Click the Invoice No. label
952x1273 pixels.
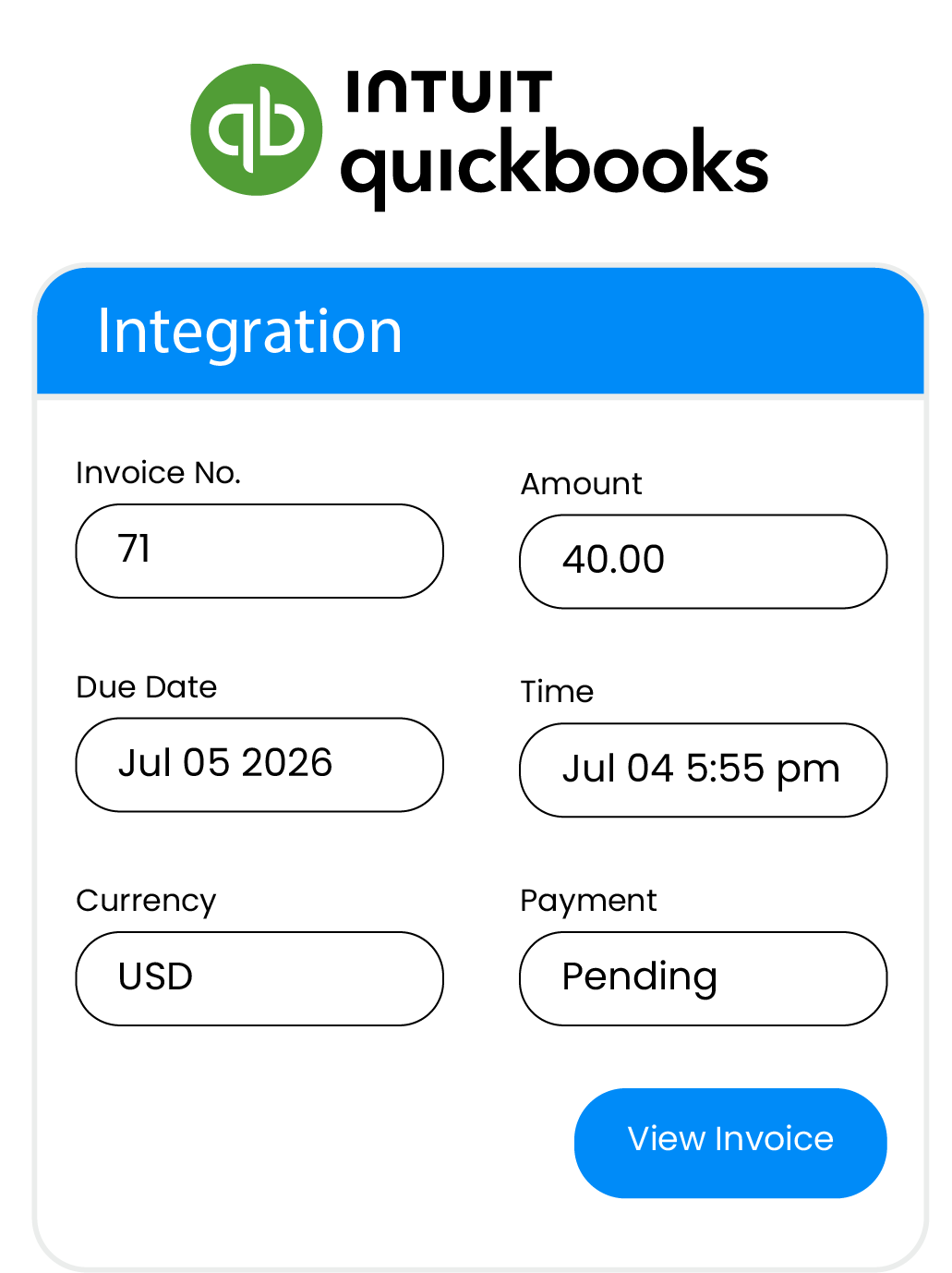pyautogui.click(x=158, y=472)
